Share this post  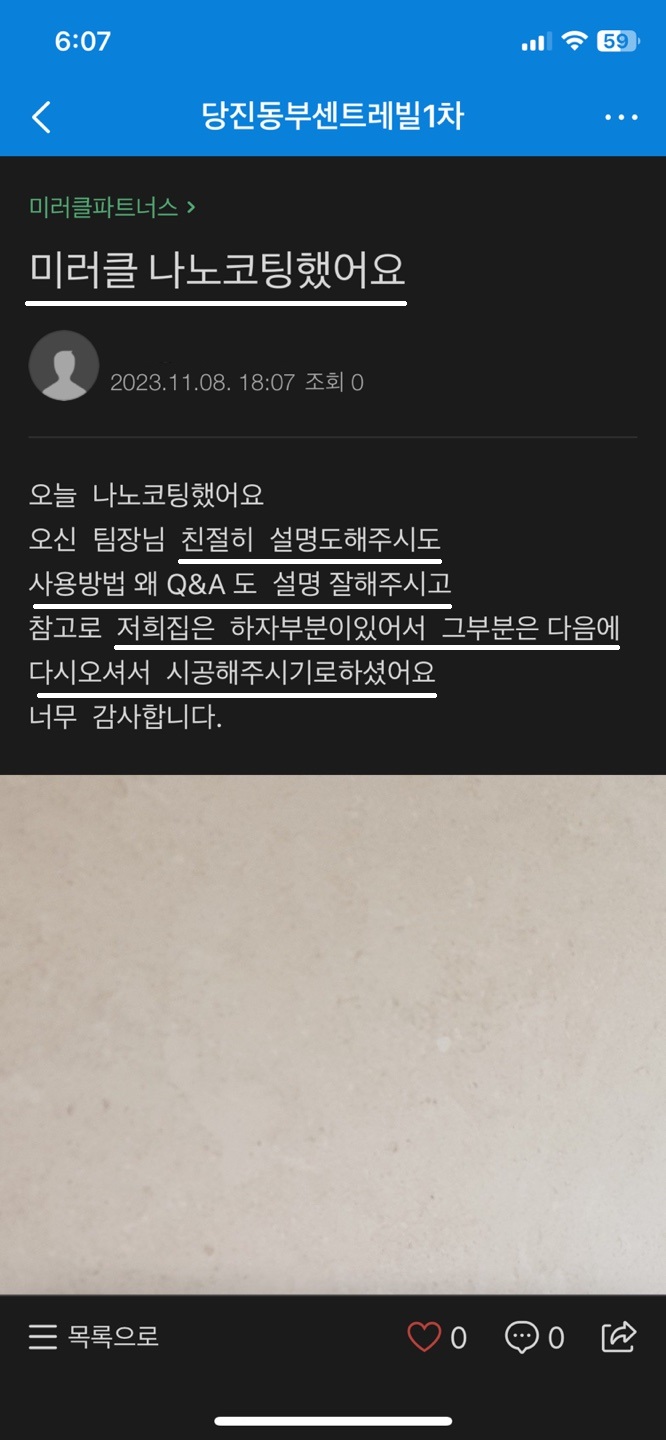click(x=618, y=1336)
